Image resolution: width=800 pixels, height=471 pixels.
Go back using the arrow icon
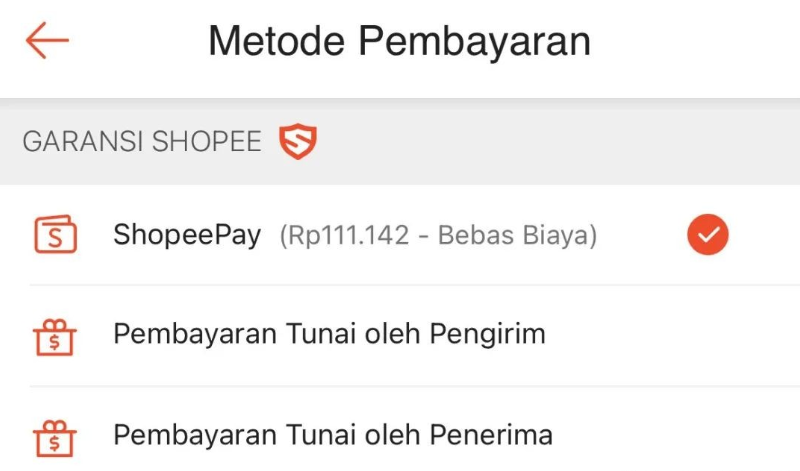pos(47,41)
